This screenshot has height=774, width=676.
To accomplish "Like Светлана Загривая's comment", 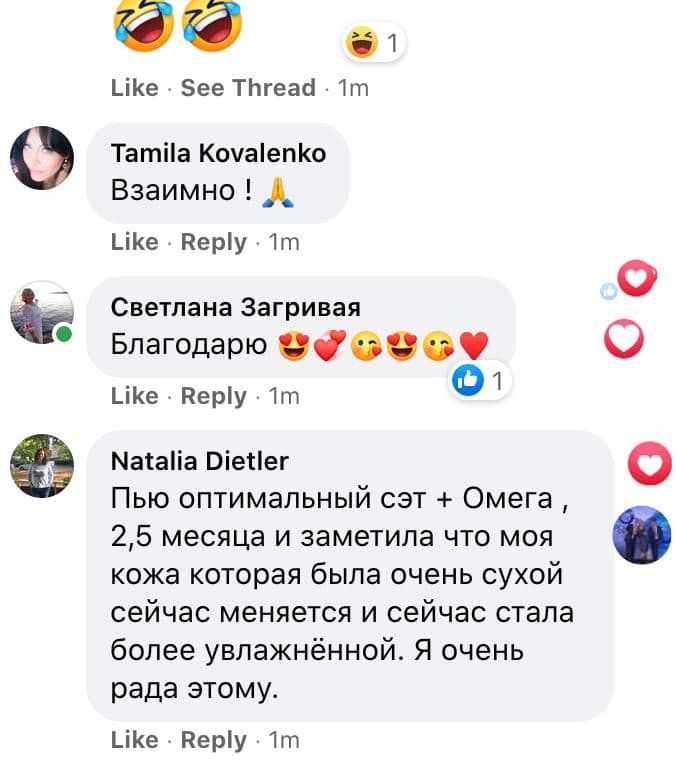I will [134, 396].
